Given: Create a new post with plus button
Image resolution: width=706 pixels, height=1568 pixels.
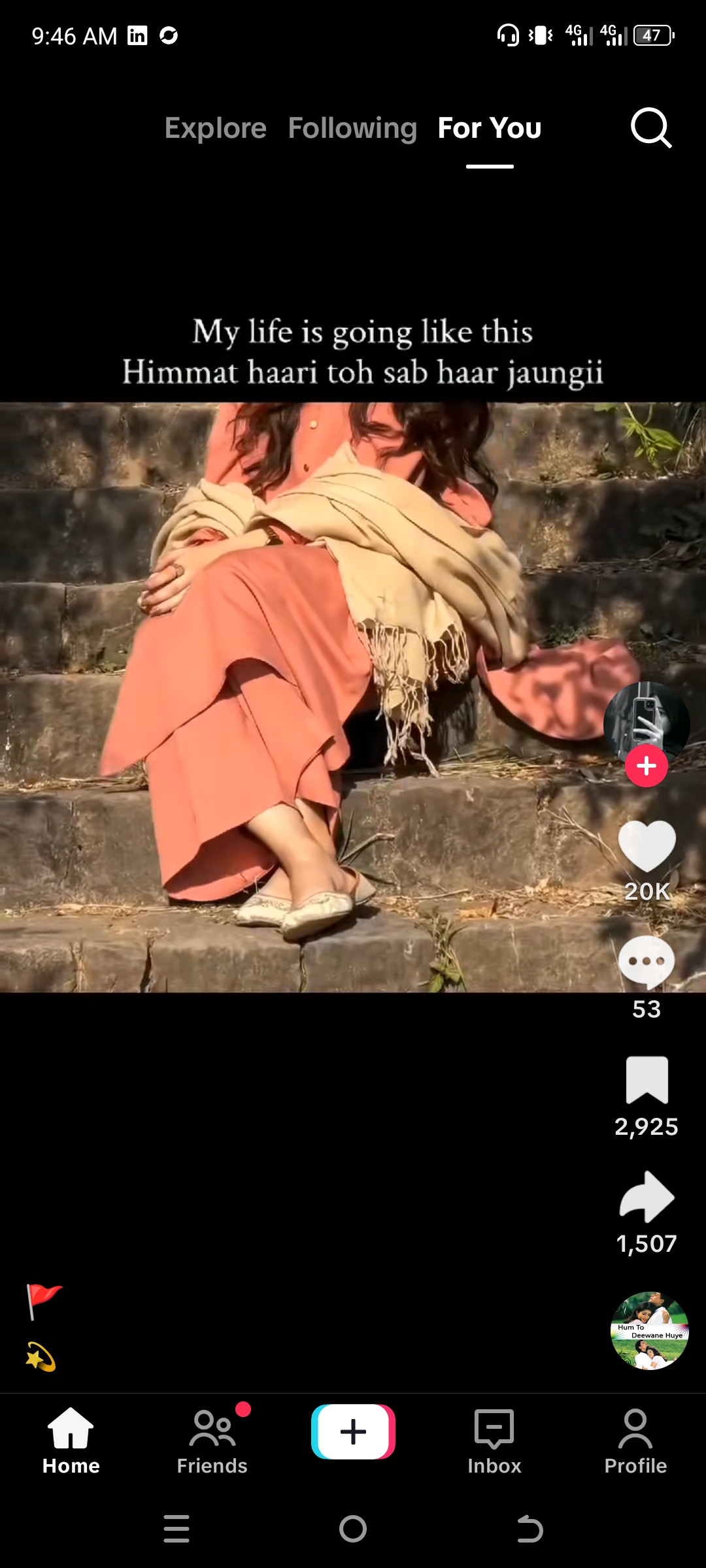Looking at the screenshot, I should [353, 1431].
